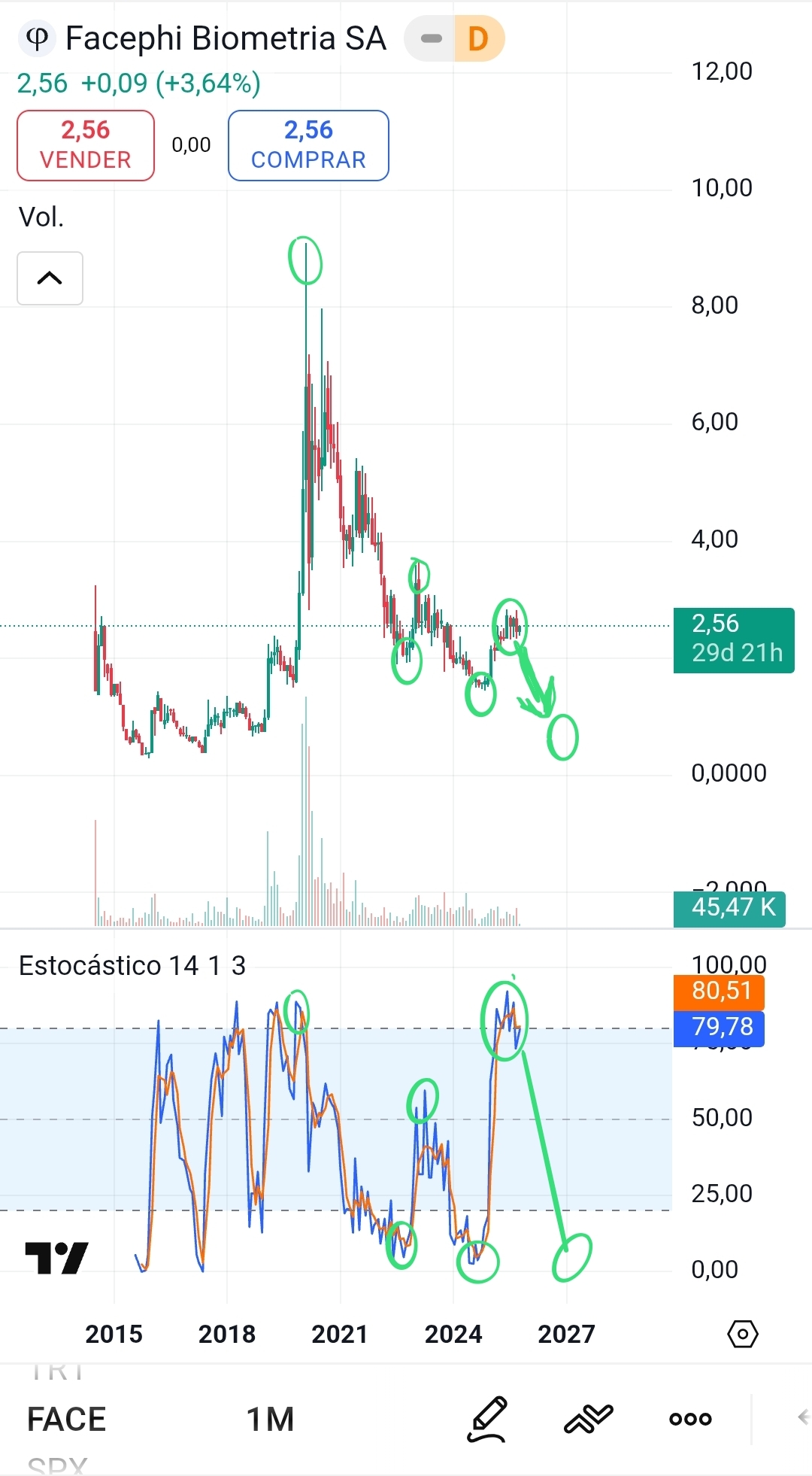Open the Vol. indicator options
This screenshot has height=1476, width=812.
tap(41, 217)
